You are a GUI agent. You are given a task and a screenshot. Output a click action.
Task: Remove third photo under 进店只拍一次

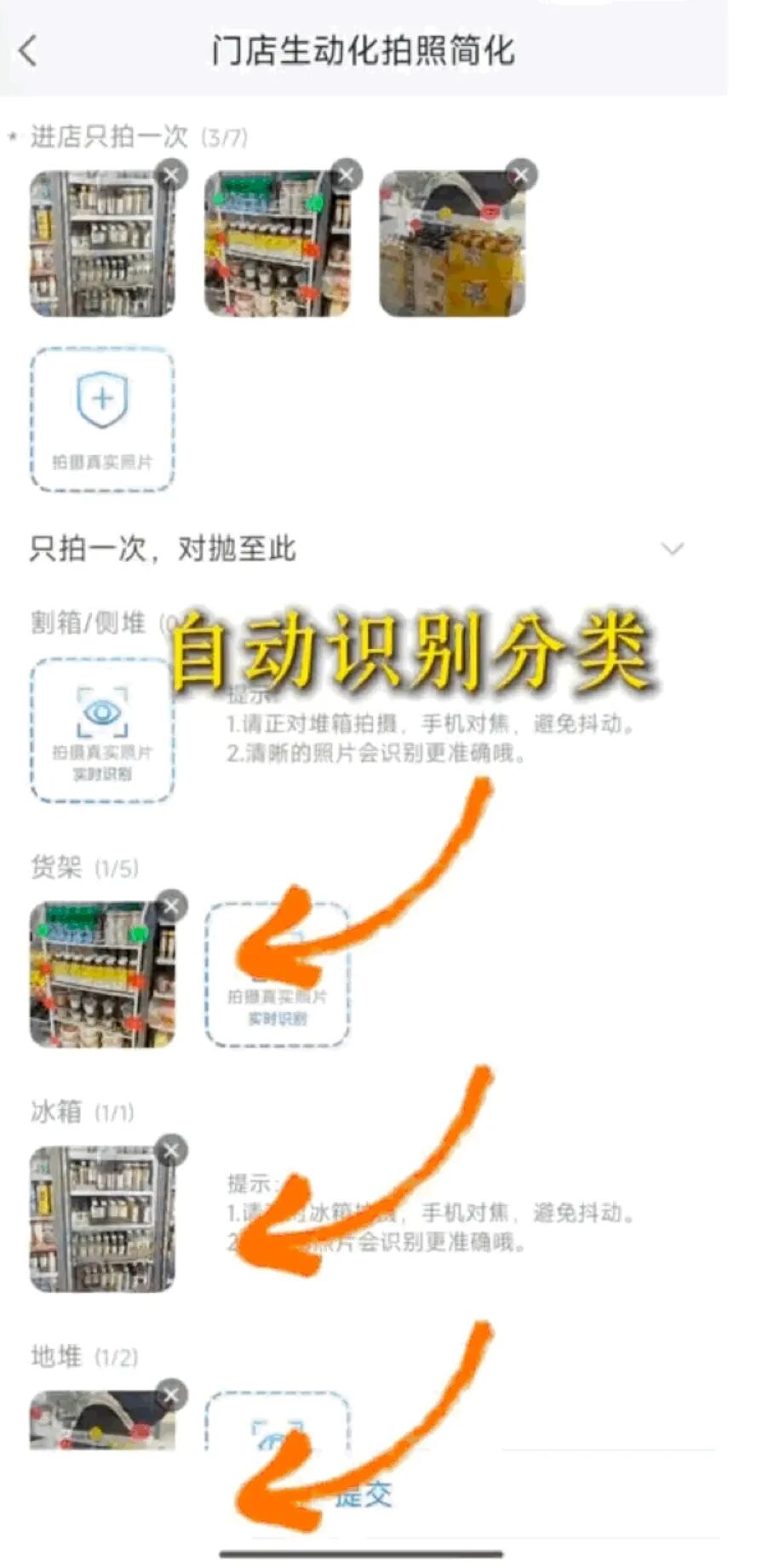pos(521,175)
